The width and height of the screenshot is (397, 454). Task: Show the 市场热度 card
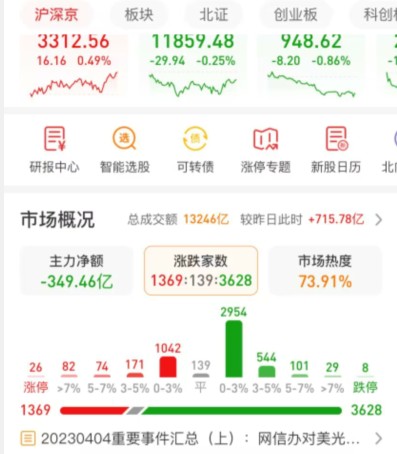point(325,271)
